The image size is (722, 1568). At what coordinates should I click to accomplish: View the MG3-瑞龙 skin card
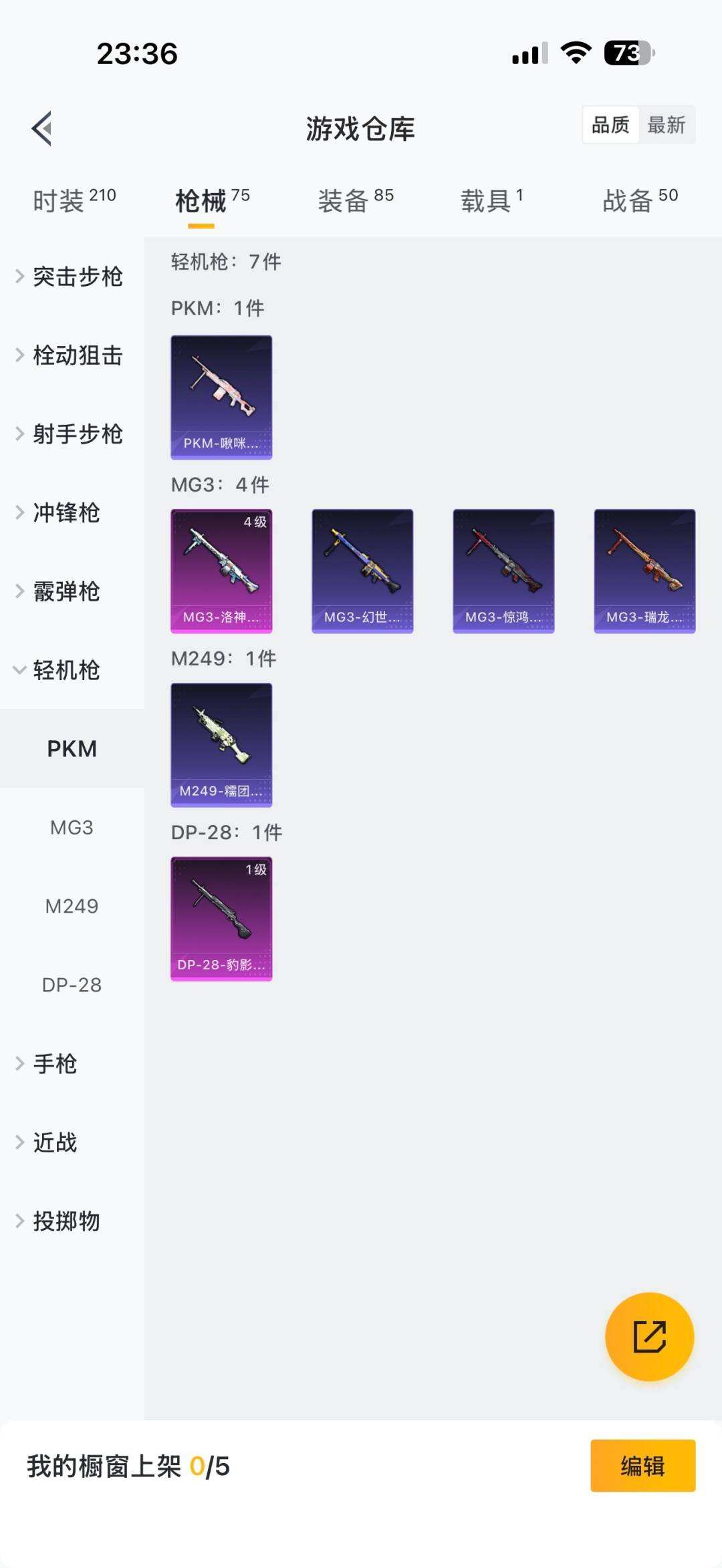point(644,571)
